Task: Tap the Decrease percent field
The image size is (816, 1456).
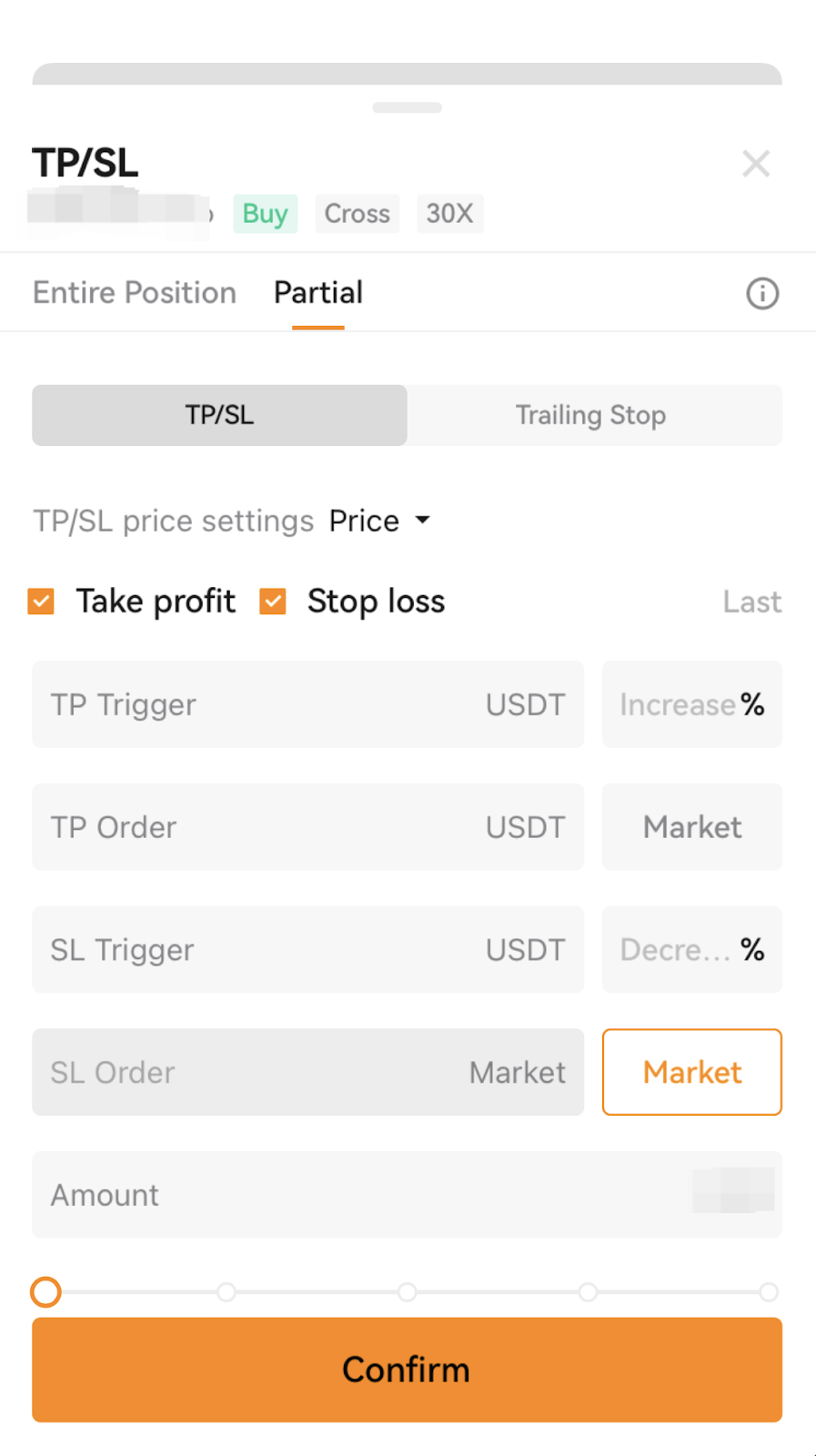Action: (x=692, y=949)
